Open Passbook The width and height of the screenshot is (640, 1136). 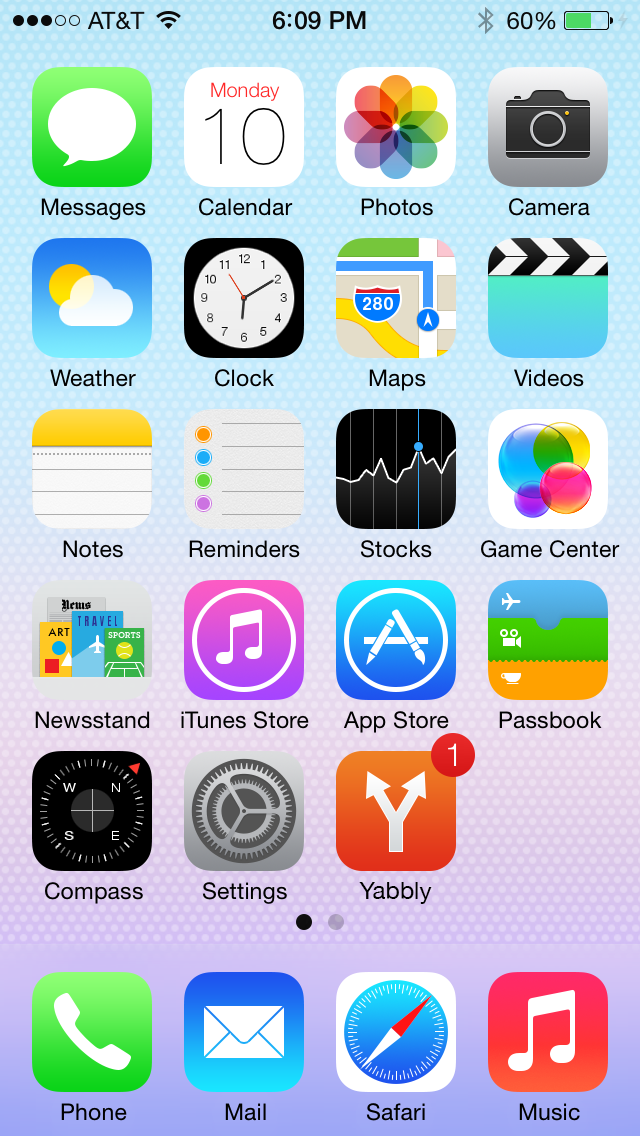pos(548,640)
